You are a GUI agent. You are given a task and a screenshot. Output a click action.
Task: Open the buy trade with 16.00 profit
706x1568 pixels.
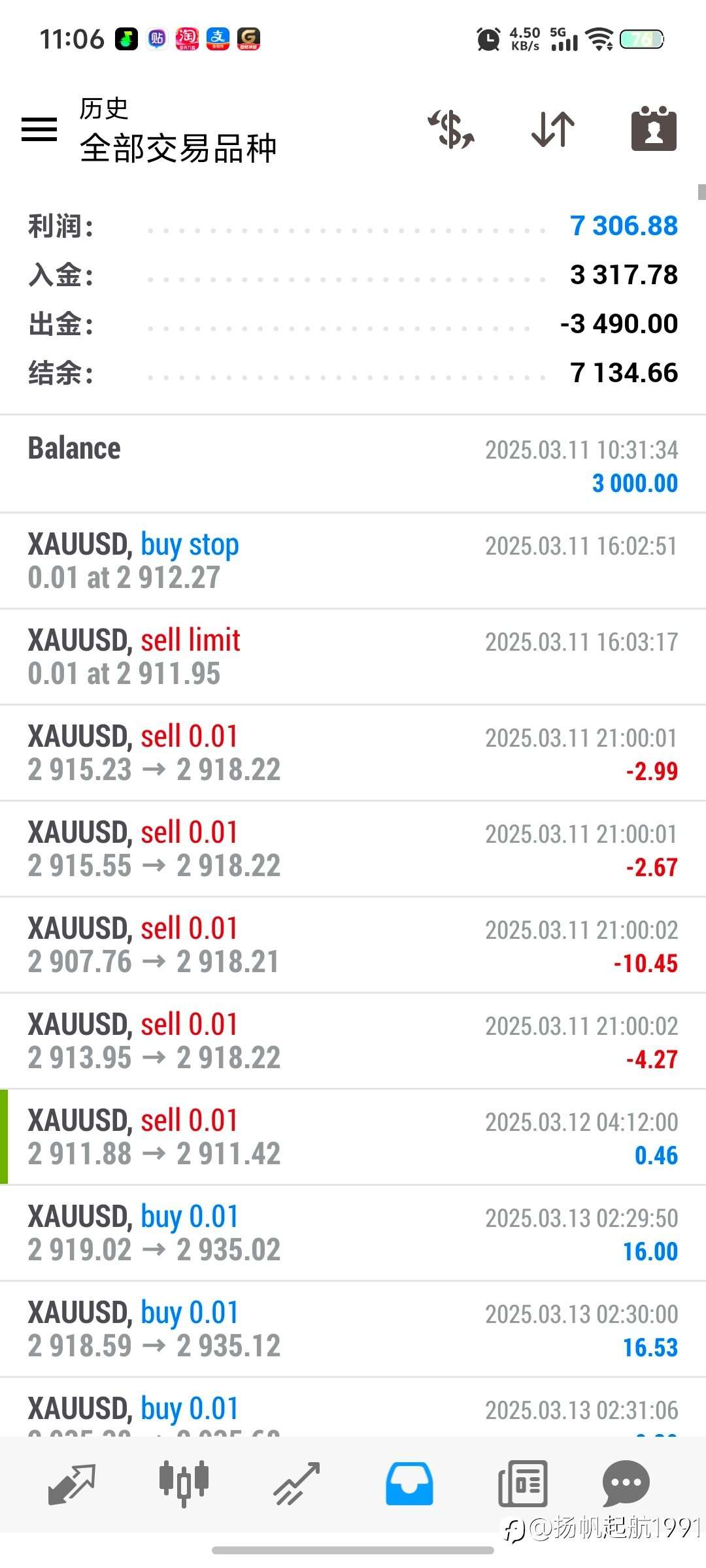tap(353, 1233)
